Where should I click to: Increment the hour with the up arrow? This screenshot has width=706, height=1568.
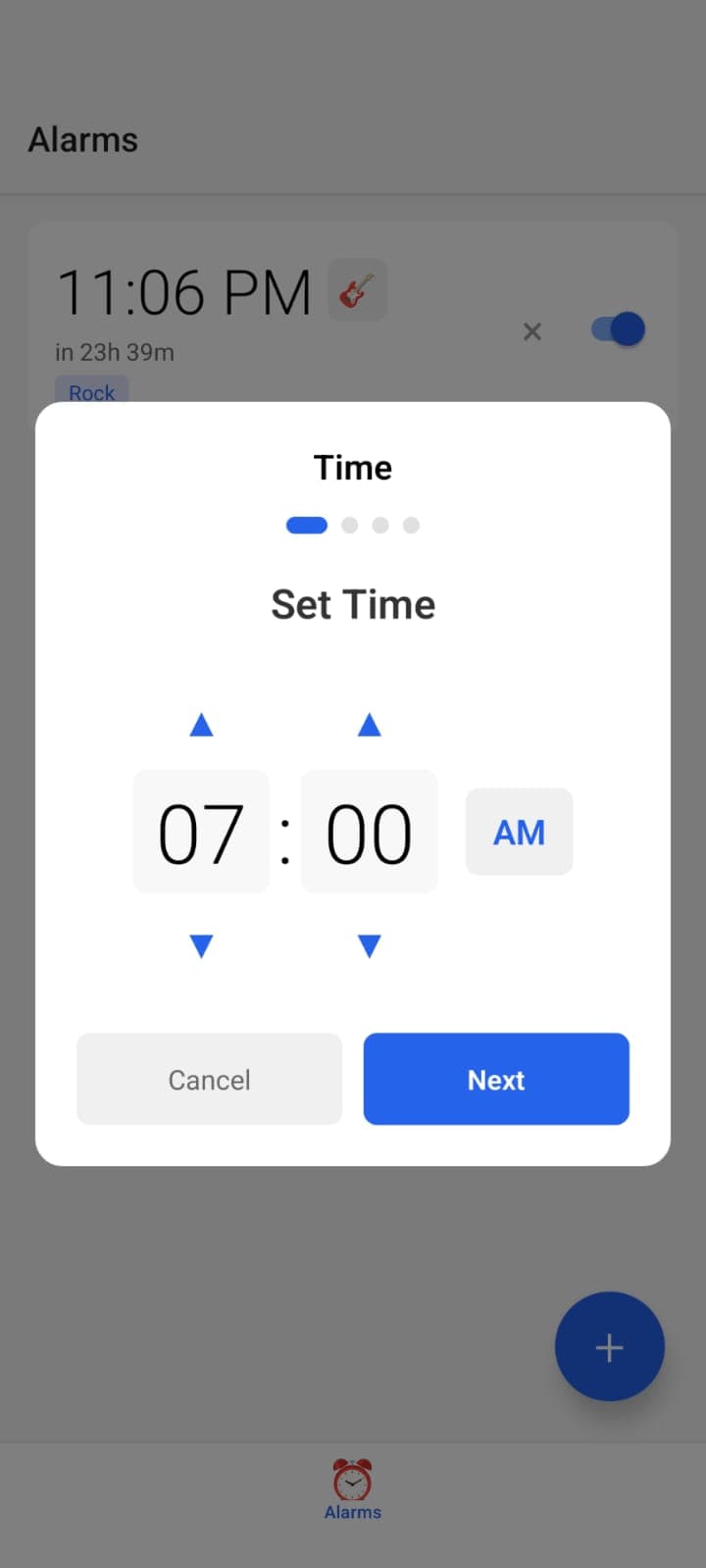click(201, 725)
